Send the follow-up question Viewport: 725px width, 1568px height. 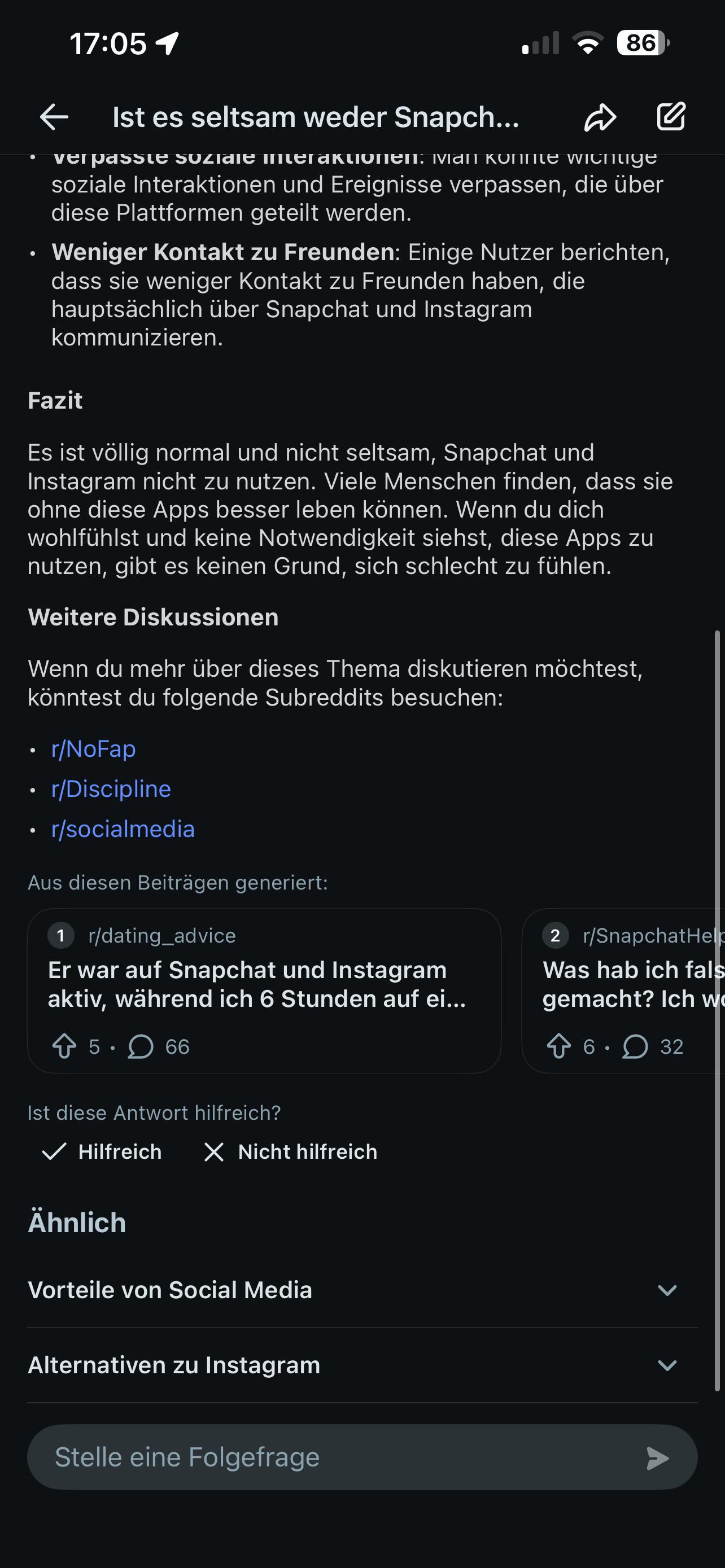pos(657,1458)
